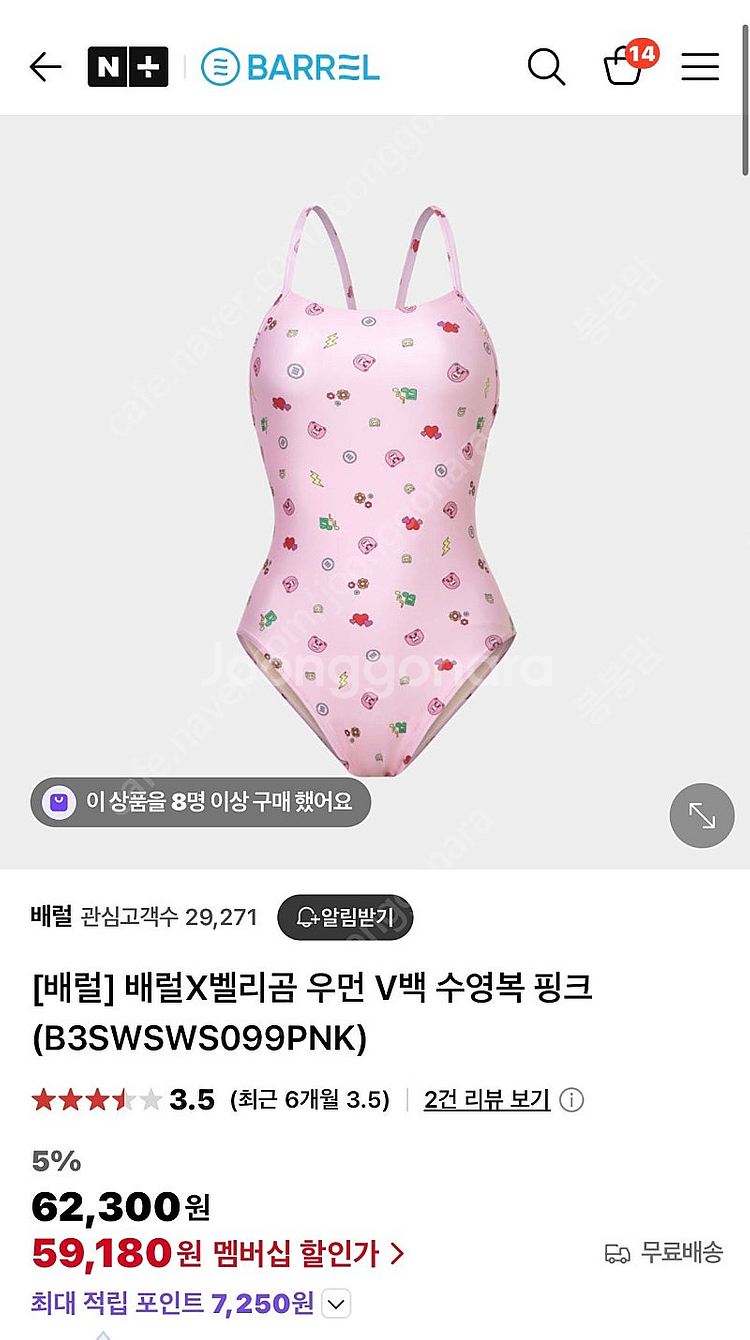Go back with the arrow icon
750x1340 pixels.
46,67
